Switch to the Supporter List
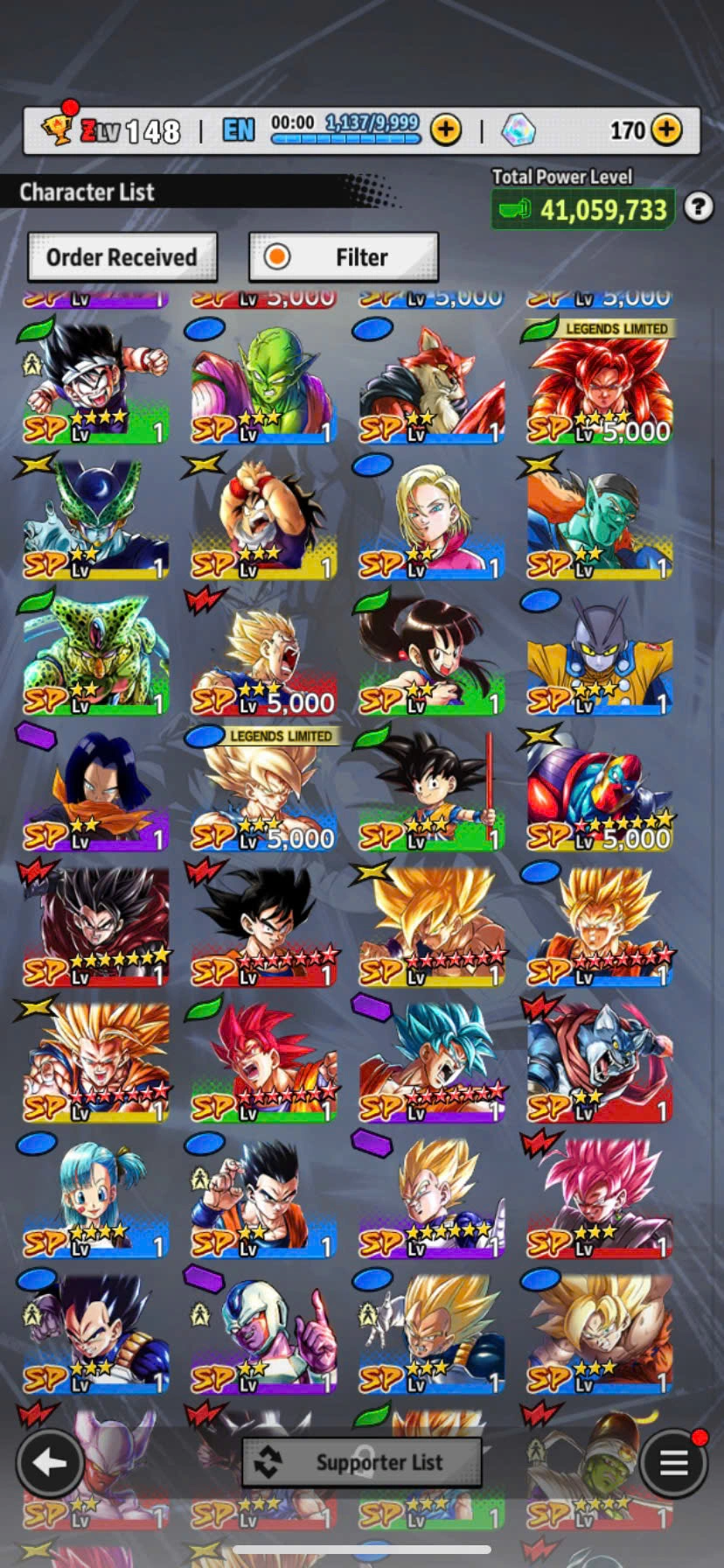724x1568 pixels. pyautogui.click(x=361, y=1461)
